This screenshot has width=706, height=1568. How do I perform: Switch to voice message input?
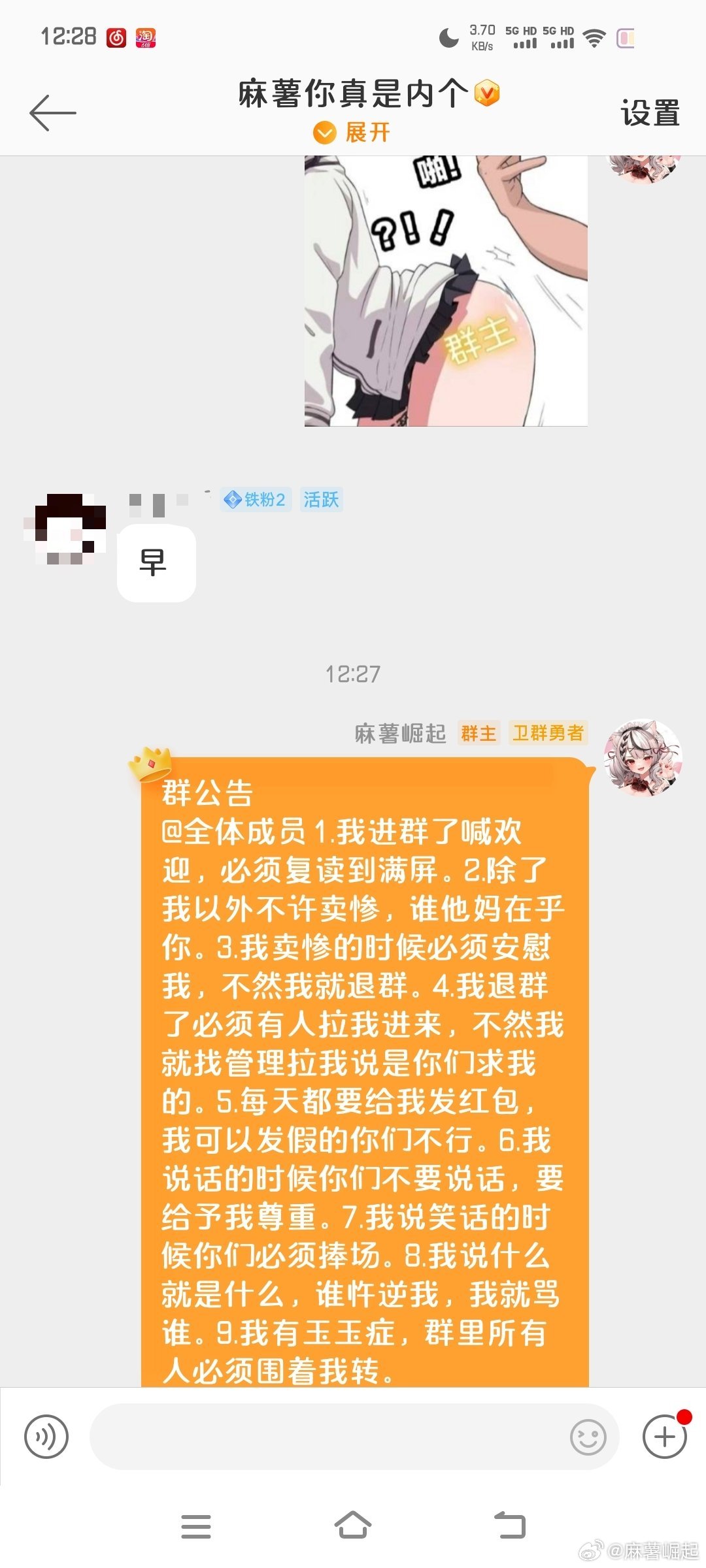46,1437
